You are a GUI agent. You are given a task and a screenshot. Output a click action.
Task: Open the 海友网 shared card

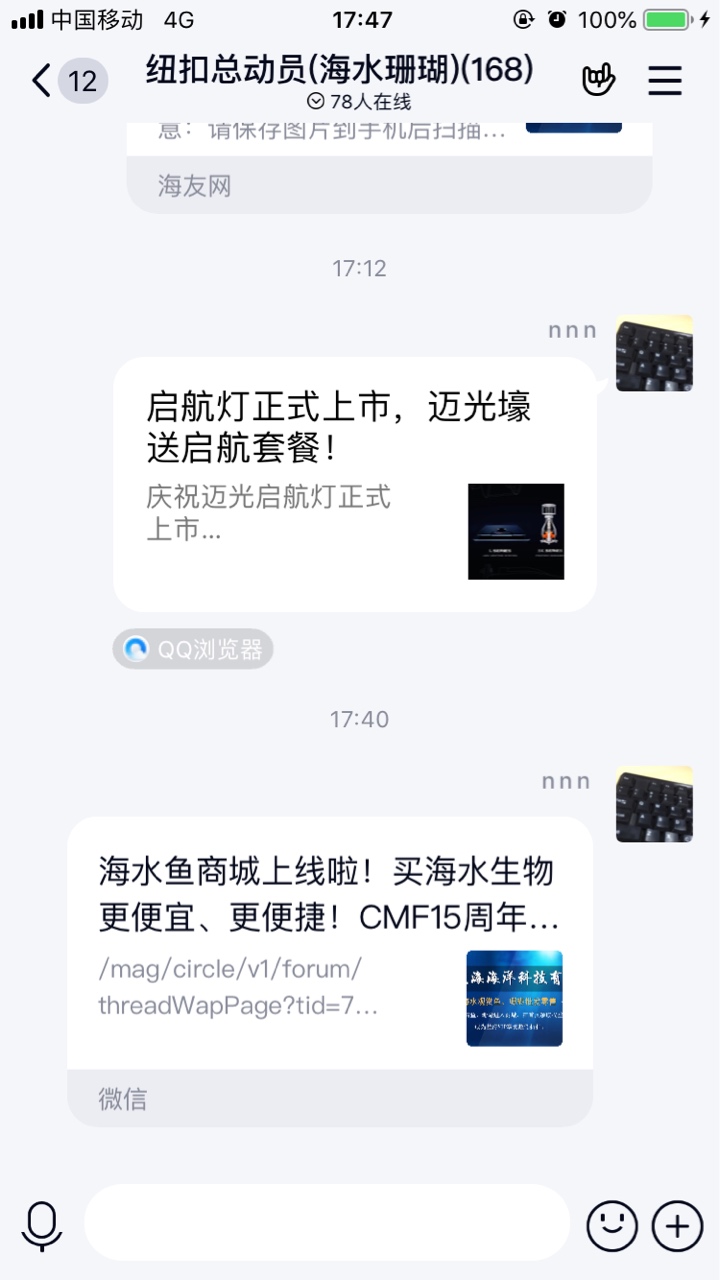[x=389, y=168]
